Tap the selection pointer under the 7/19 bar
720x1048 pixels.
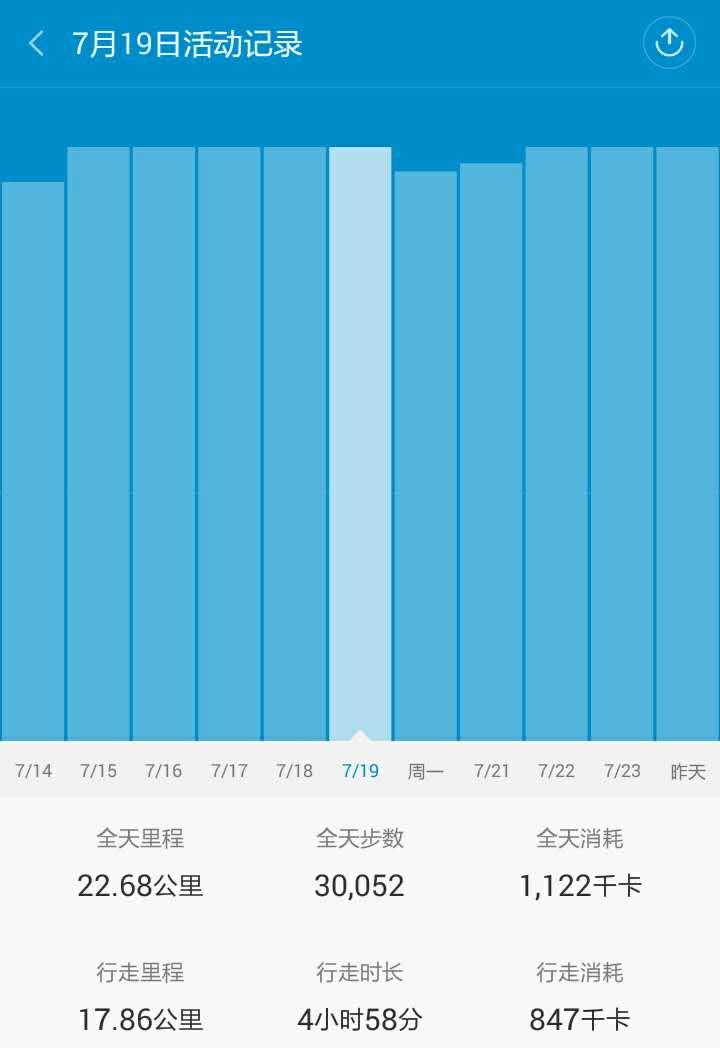point(360,735)
